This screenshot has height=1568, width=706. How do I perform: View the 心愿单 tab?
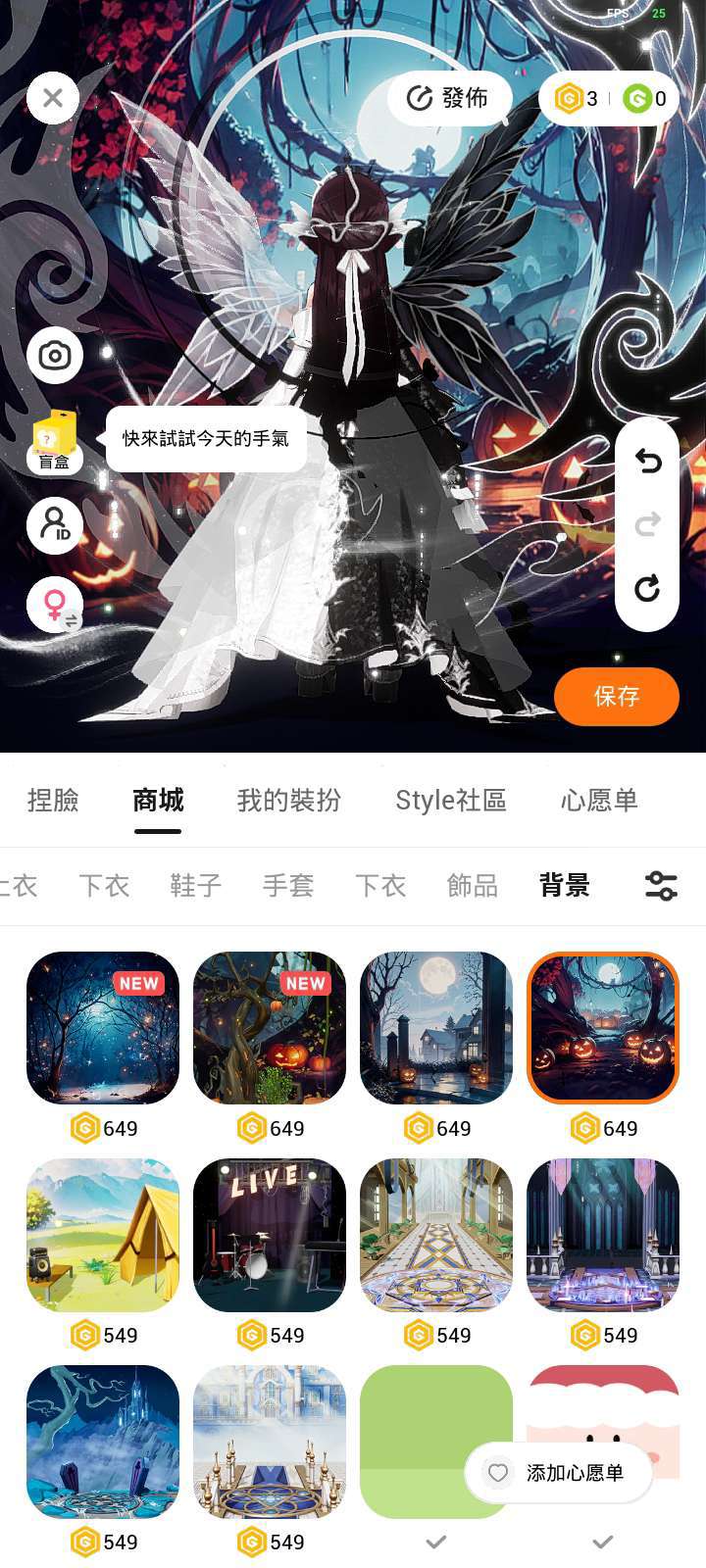pos(599,801)
